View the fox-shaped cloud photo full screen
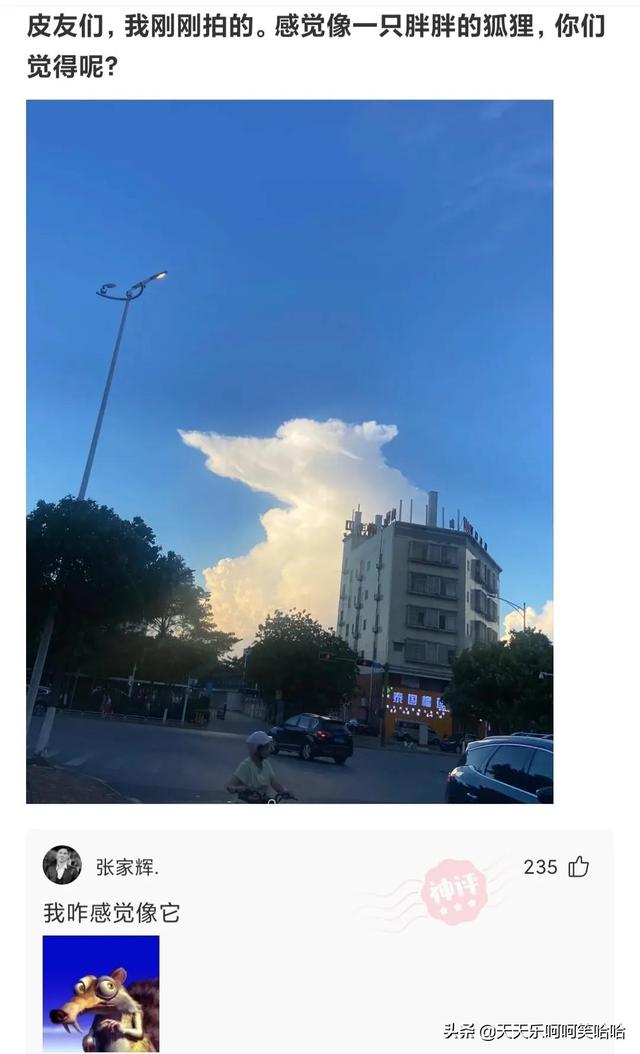 pyautogui.click(x=290, y=452)
